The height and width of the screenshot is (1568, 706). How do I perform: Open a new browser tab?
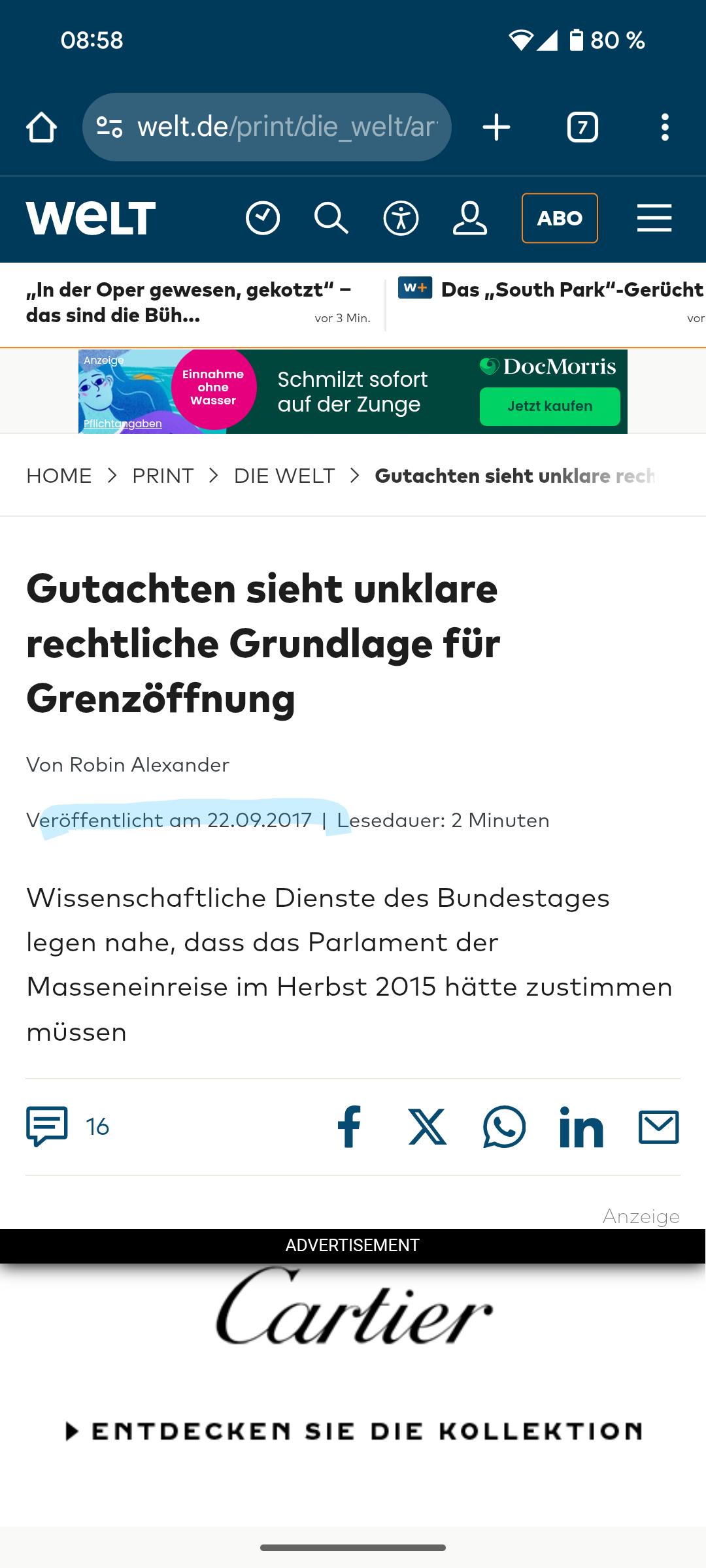point(496,127)
